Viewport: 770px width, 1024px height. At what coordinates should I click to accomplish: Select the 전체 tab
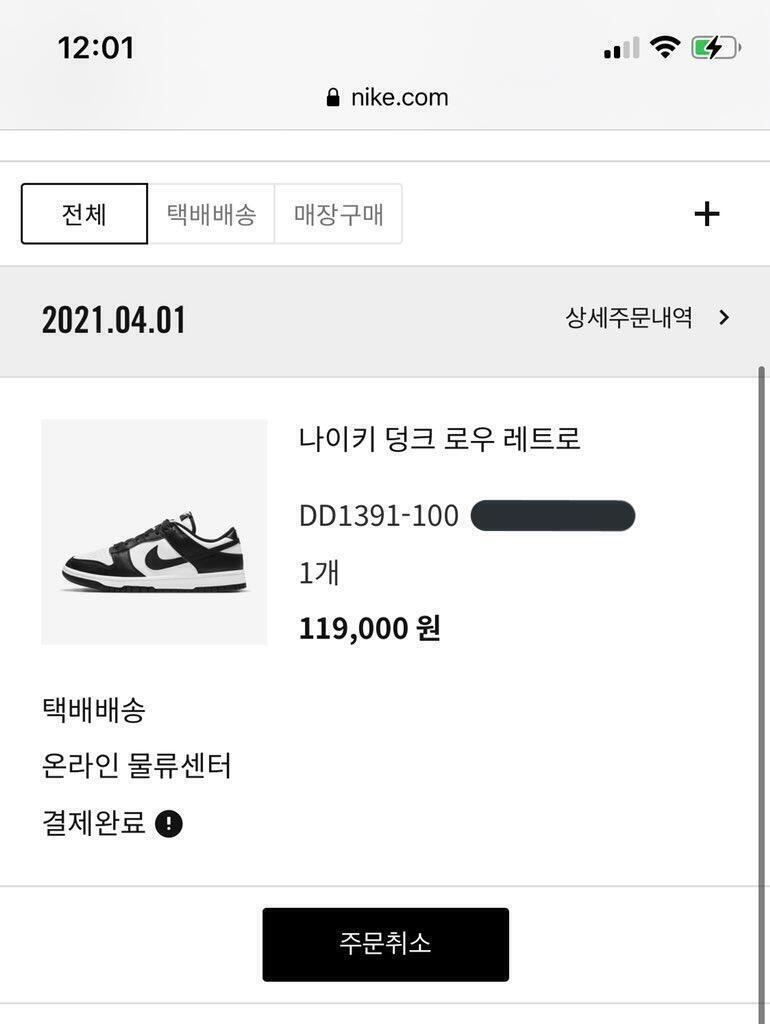pyautogui.click(x=84, y=214)
